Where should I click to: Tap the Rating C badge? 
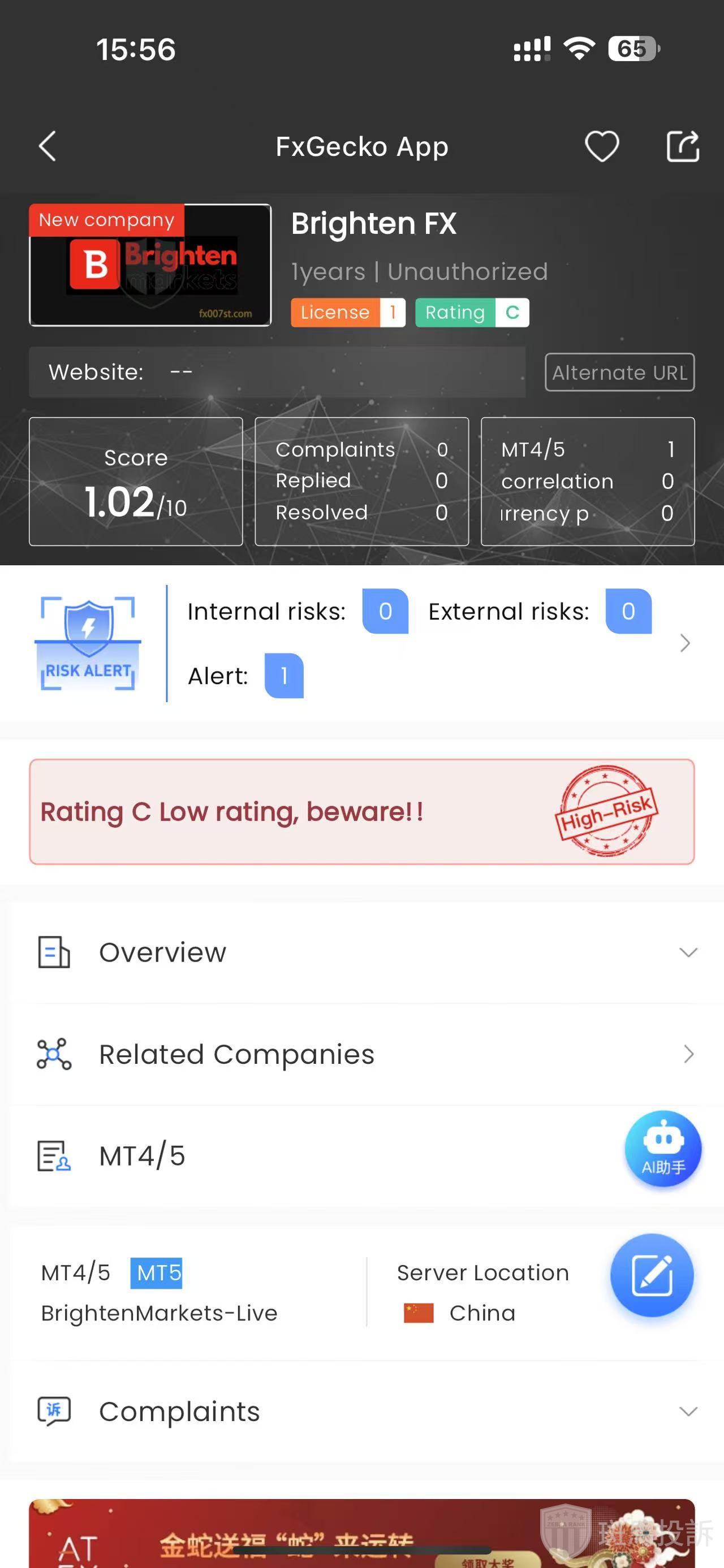click(472, 313)
